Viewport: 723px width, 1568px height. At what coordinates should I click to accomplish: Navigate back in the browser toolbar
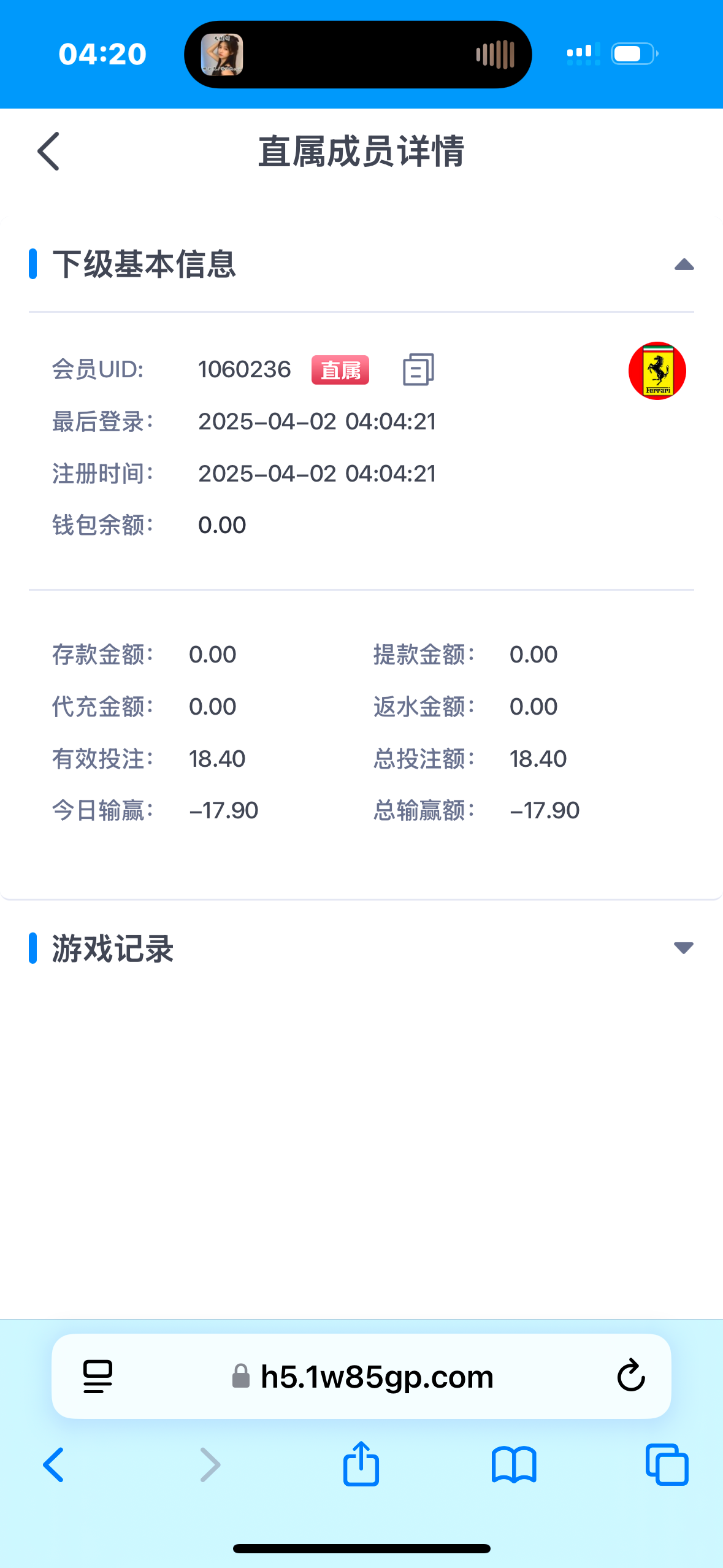click(x=54, y=1465)
